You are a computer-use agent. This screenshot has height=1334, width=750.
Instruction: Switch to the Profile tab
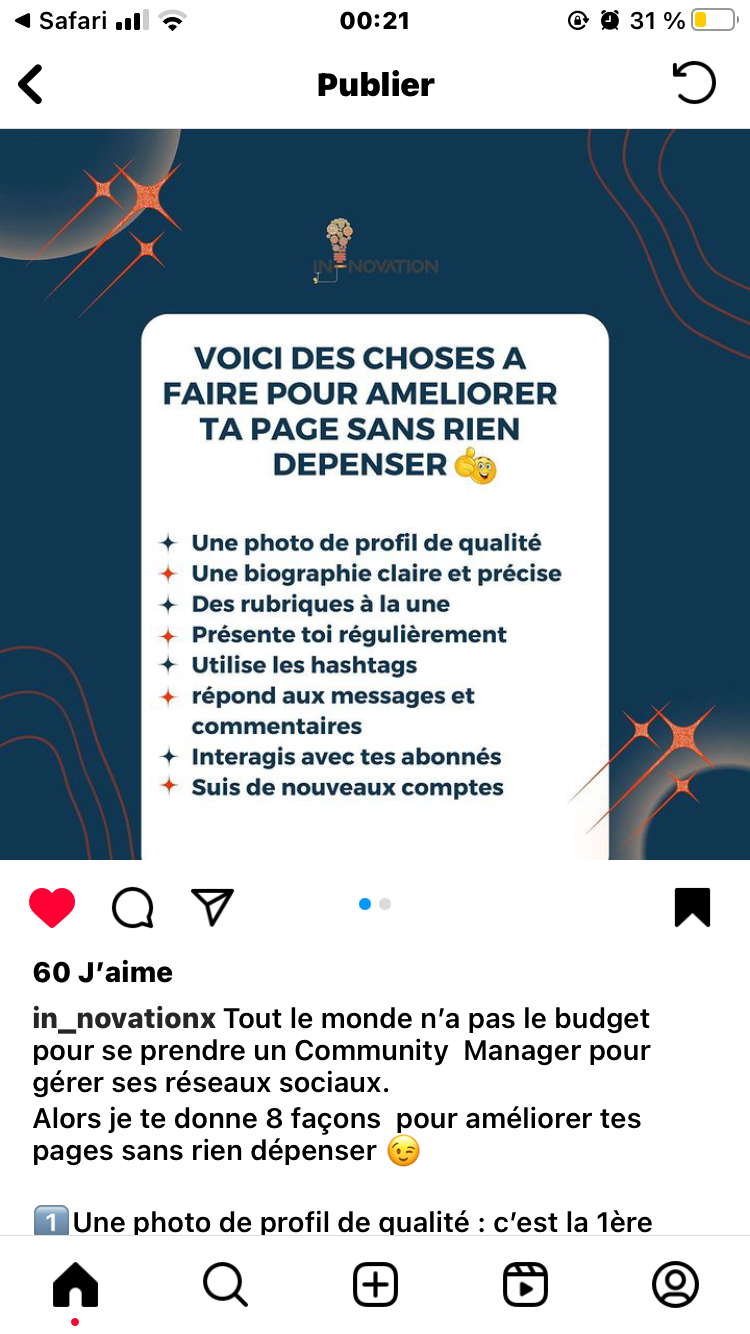[x=675, y=1284]
